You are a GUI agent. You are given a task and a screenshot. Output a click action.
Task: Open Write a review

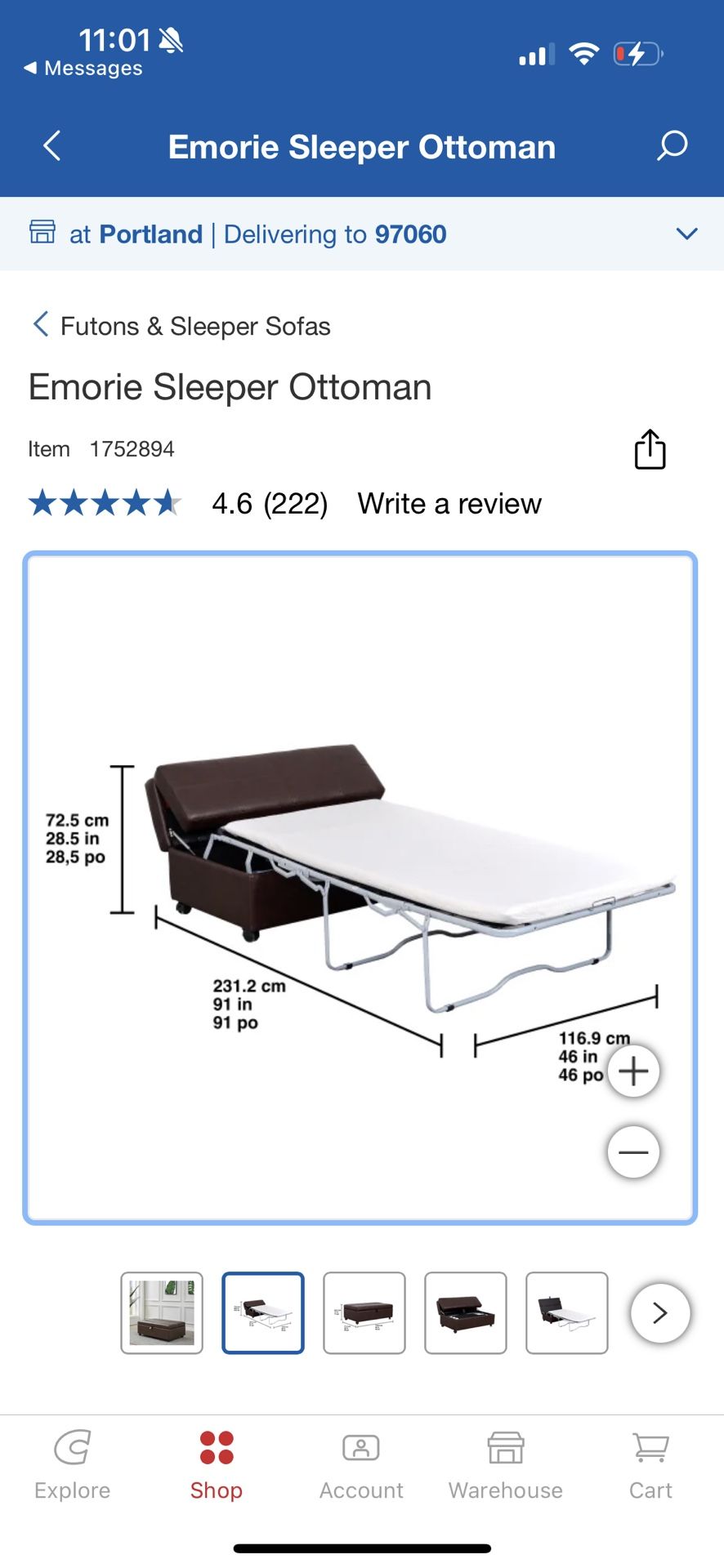(x=449, y=504)
